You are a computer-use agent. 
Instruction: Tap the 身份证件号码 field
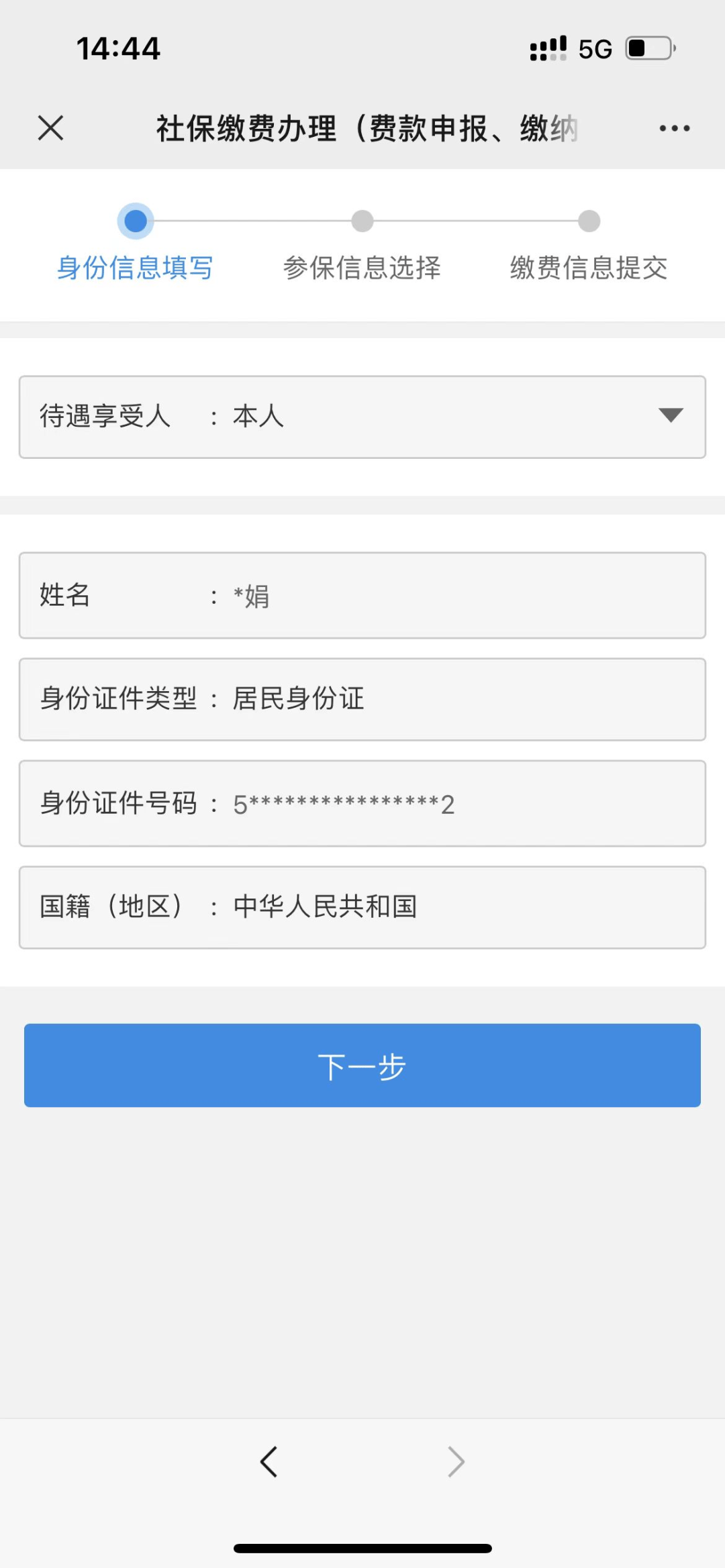click(362, 803)
